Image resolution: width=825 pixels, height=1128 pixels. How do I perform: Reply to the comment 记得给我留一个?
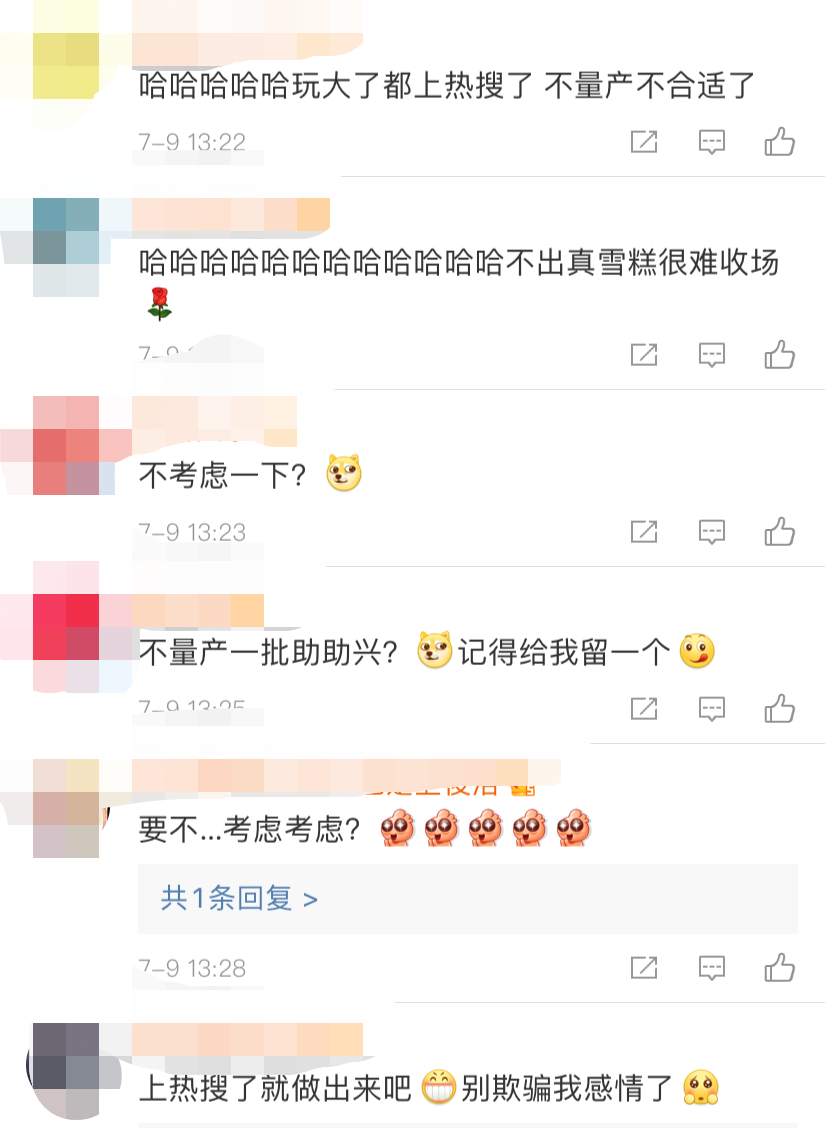[x=711, y=709]
